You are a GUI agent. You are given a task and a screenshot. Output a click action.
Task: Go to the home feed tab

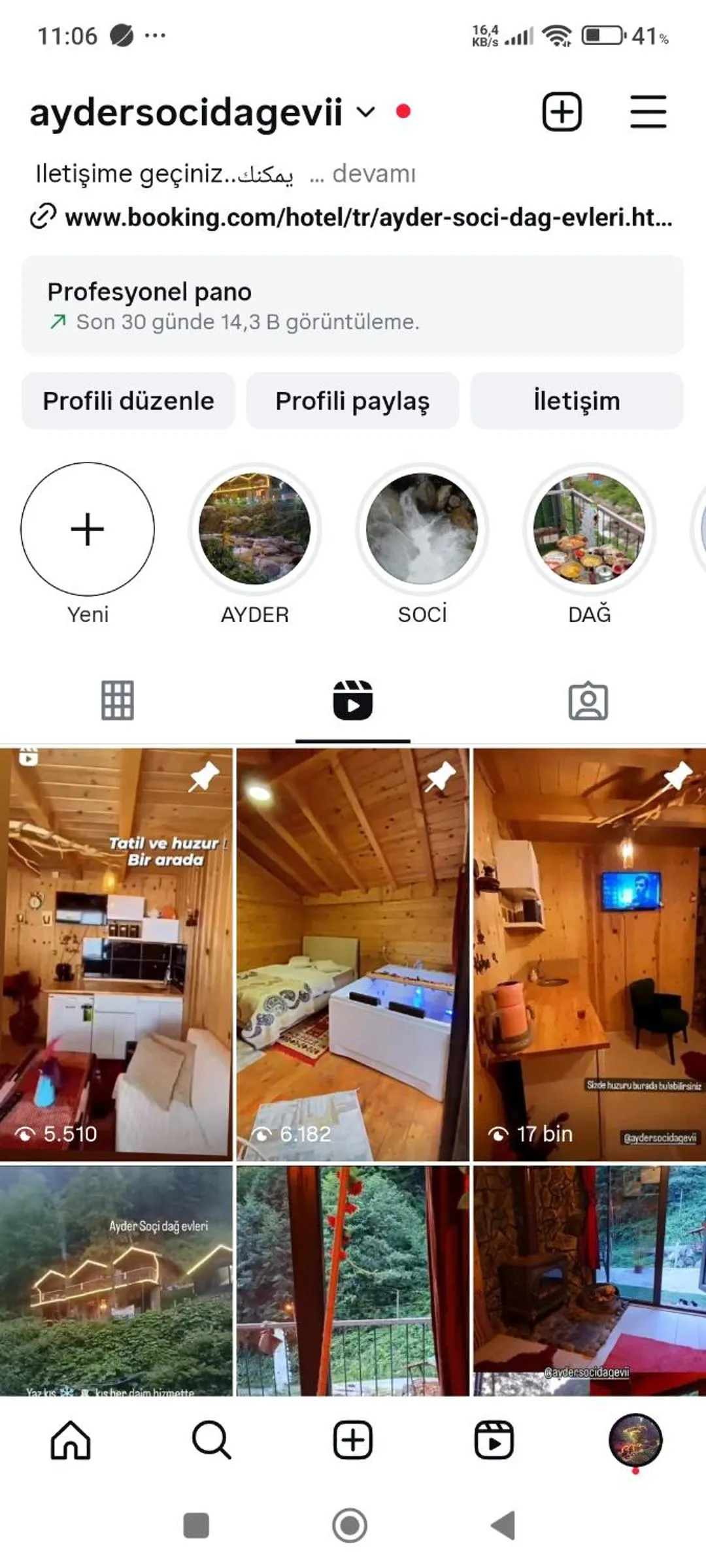pos(71,1440)
